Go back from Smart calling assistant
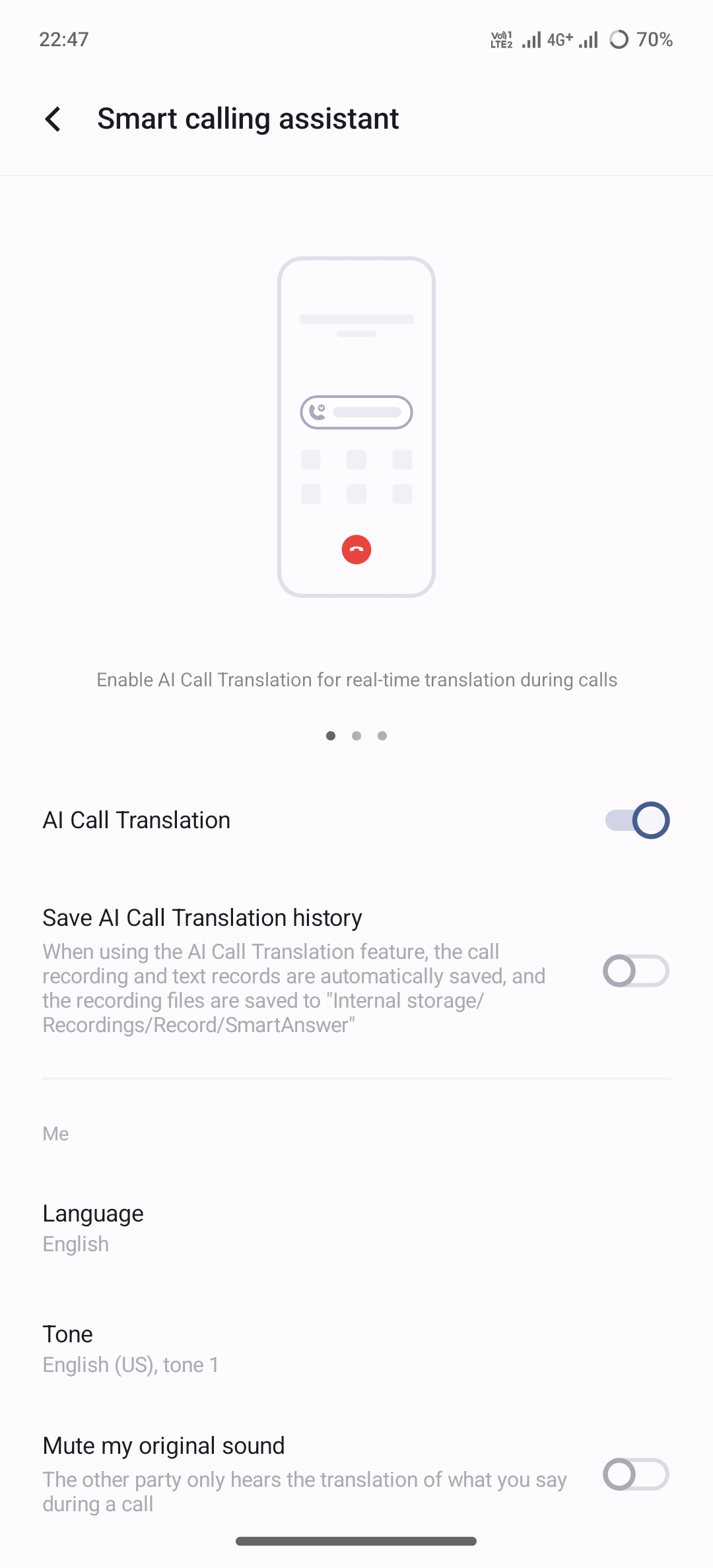 tap(53, 119)
